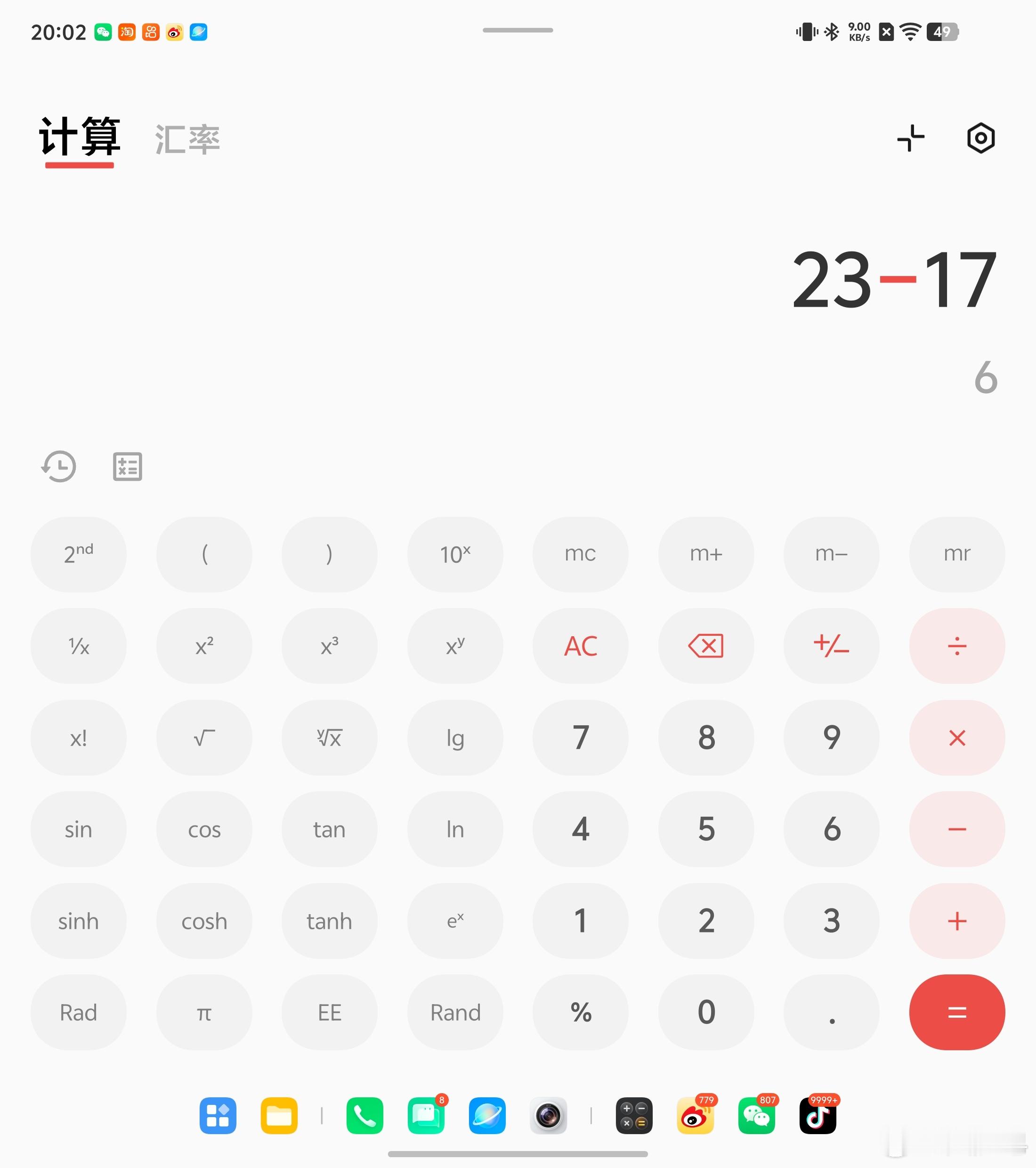1036x1168 pixels.
Task: Toggle the 2nd function key
Action: point(79,554)
